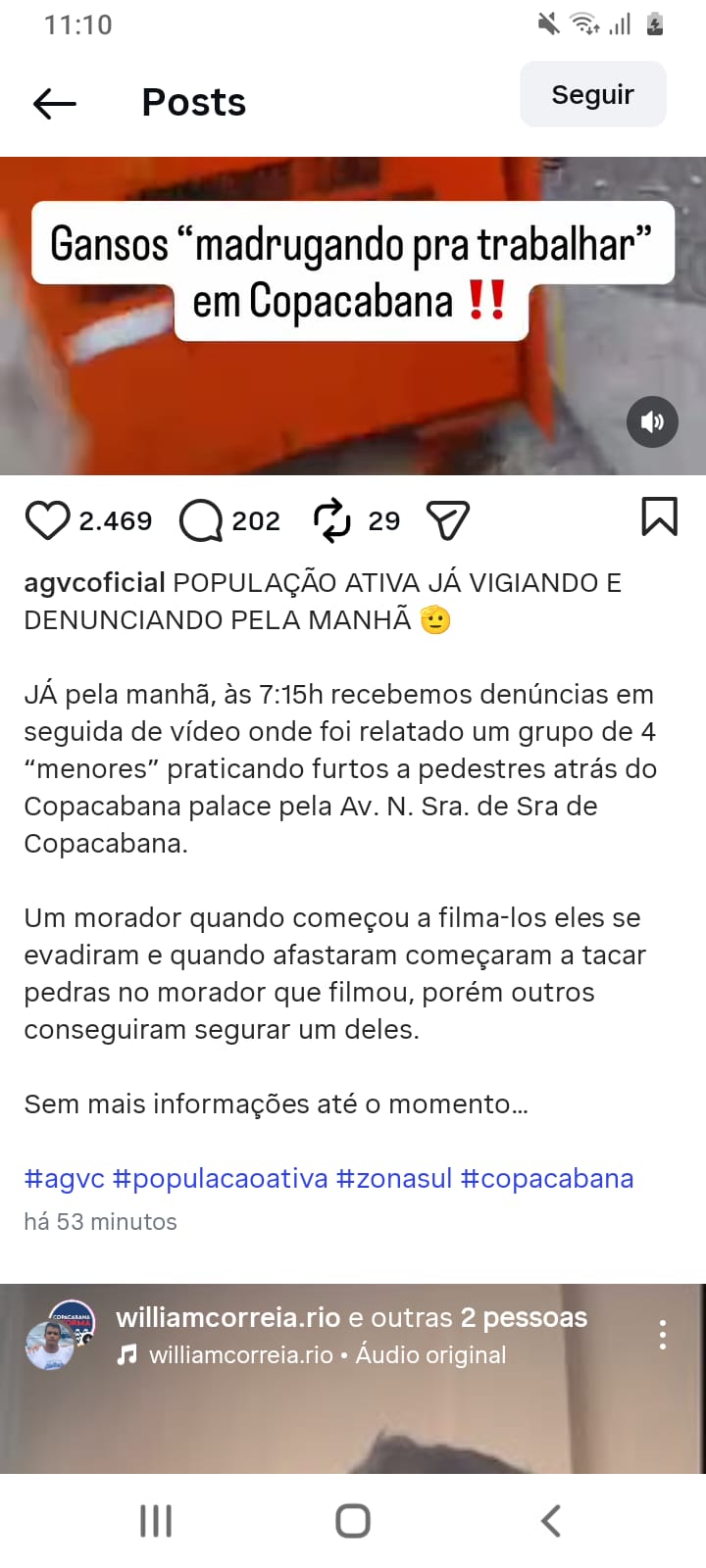Tap the Seguir button
The height and width of the screenshot is (1568, 706).
(x=592, y=95)
